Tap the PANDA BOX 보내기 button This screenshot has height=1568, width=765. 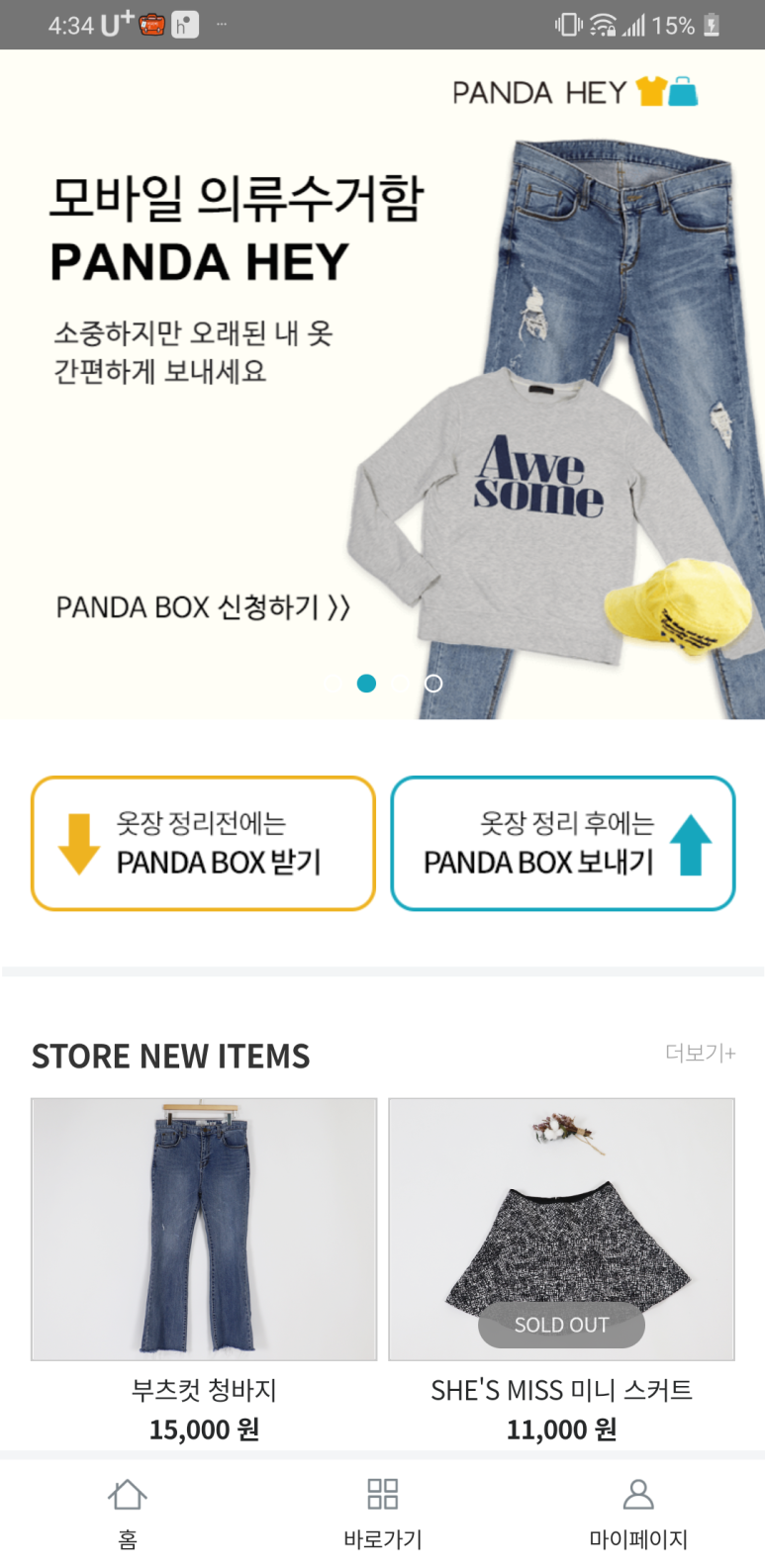point(562,844)
